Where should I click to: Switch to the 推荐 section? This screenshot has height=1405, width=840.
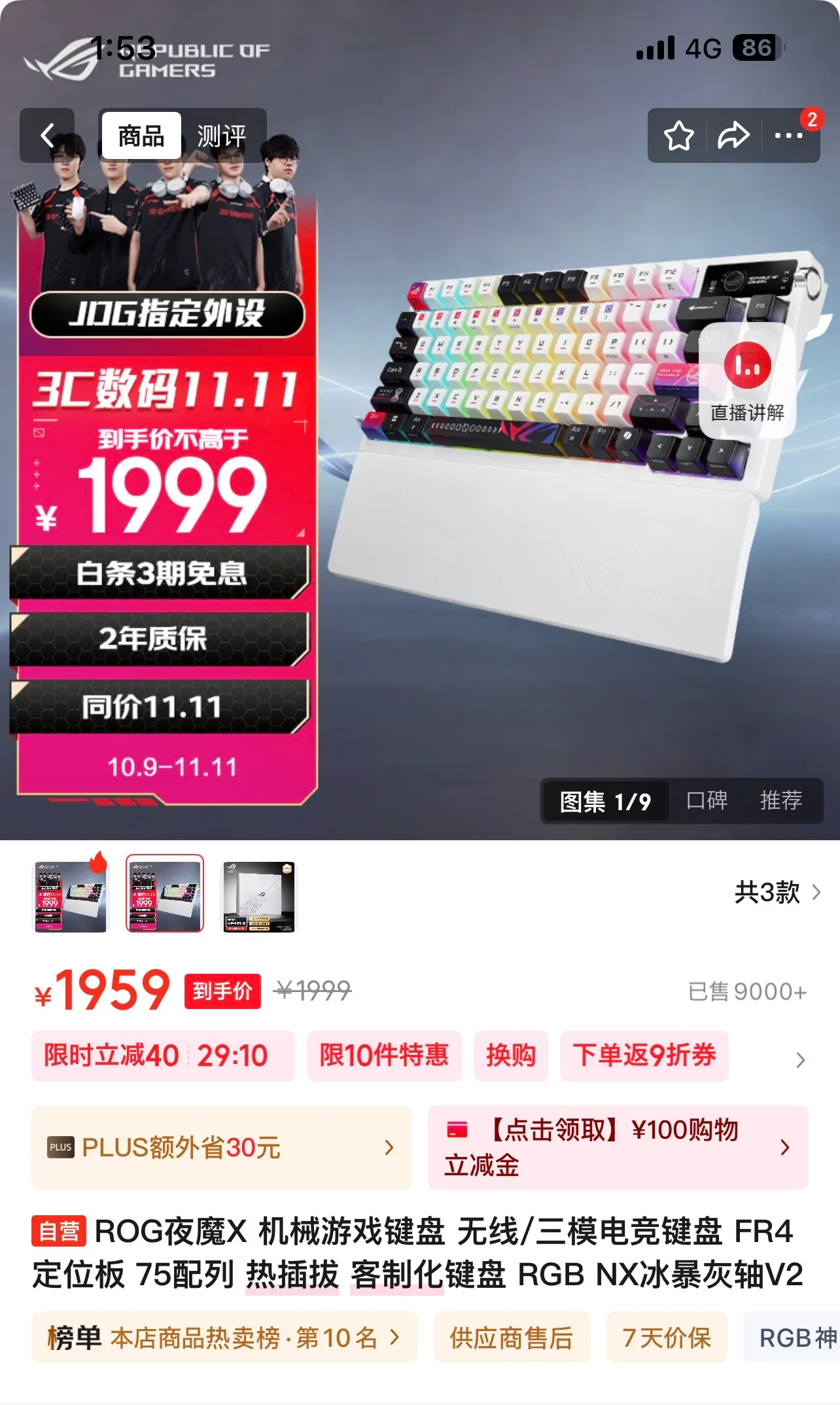click(780, 800)
